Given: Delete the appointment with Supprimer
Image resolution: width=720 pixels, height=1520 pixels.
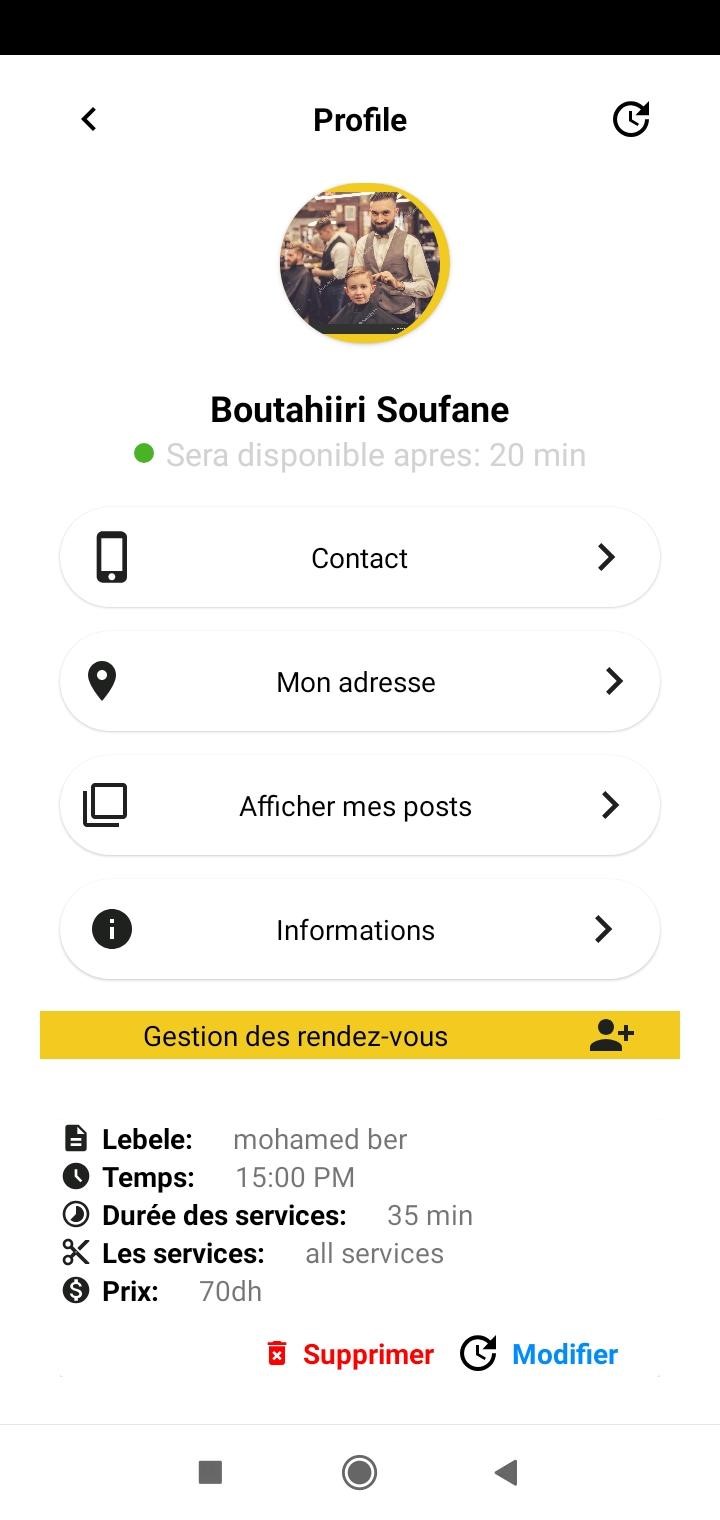Looking at the screenshot, I should (x=350, y=1354).
